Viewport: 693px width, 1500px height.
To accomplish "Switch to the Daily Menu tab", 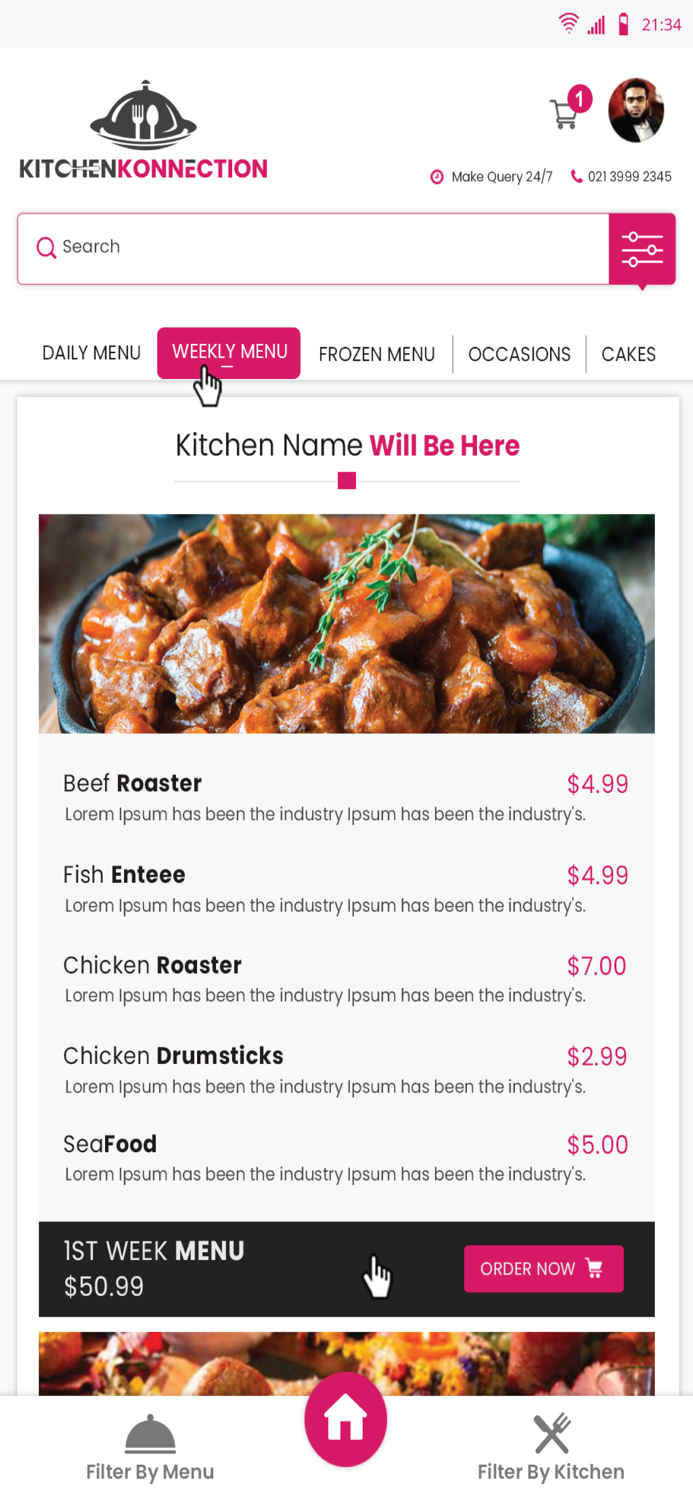I will point(91,354).
